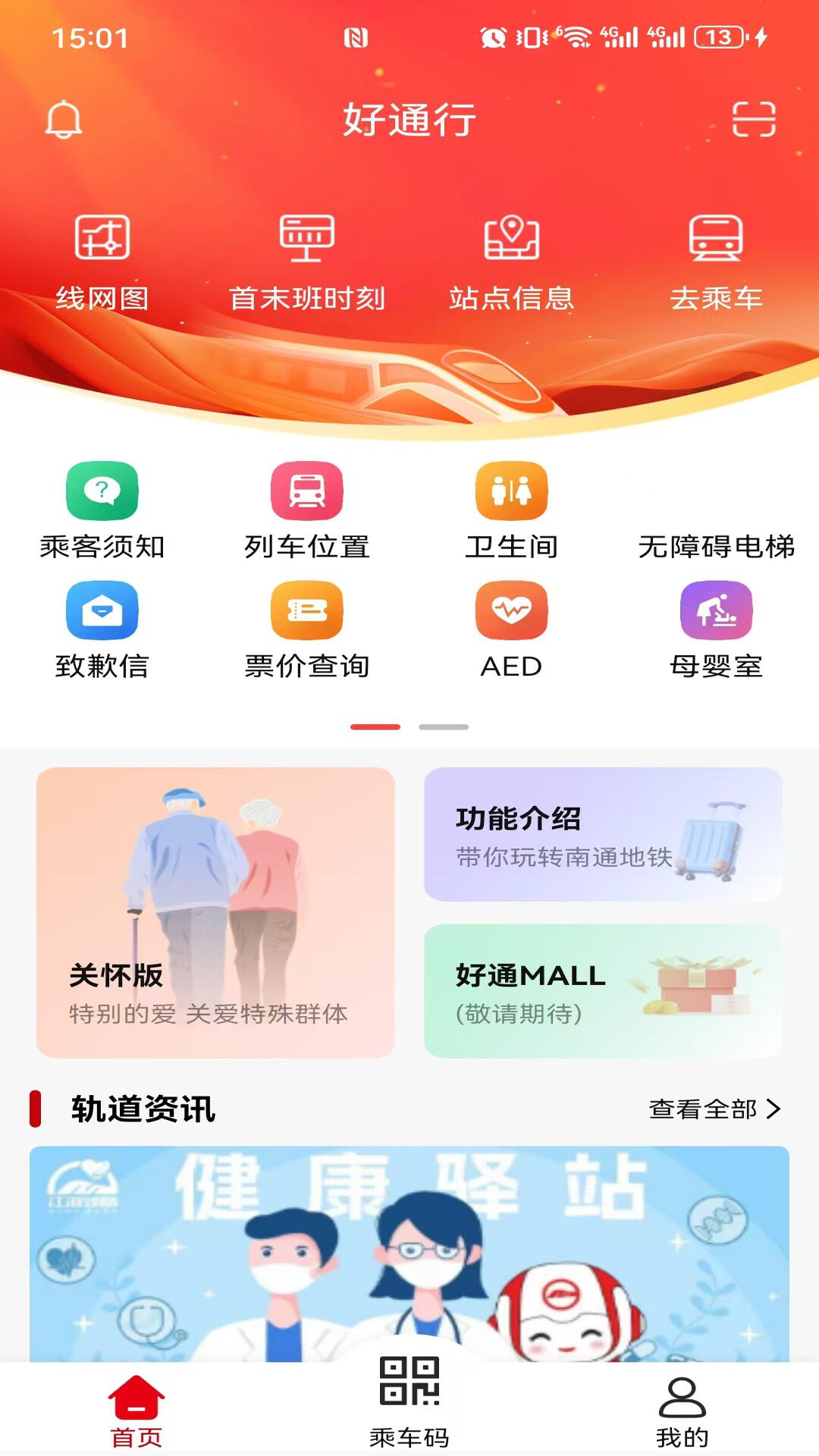Open the notifications bell
This screenshot has height=1456, width=819.
pyautogui.click(x=64, y=120)
